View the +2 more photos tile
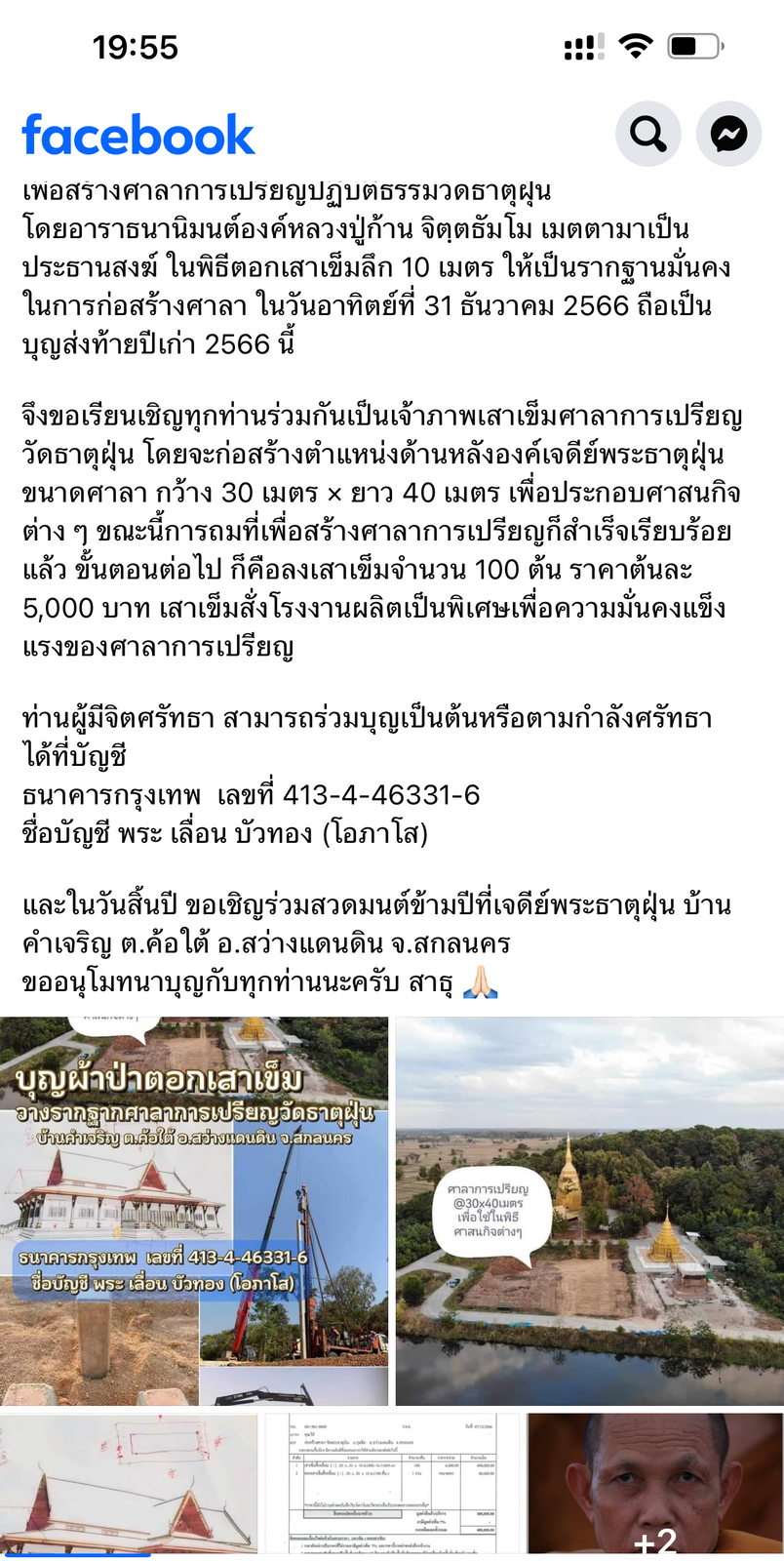This screenshot has width=784, height=1561. coord(655,1483)
